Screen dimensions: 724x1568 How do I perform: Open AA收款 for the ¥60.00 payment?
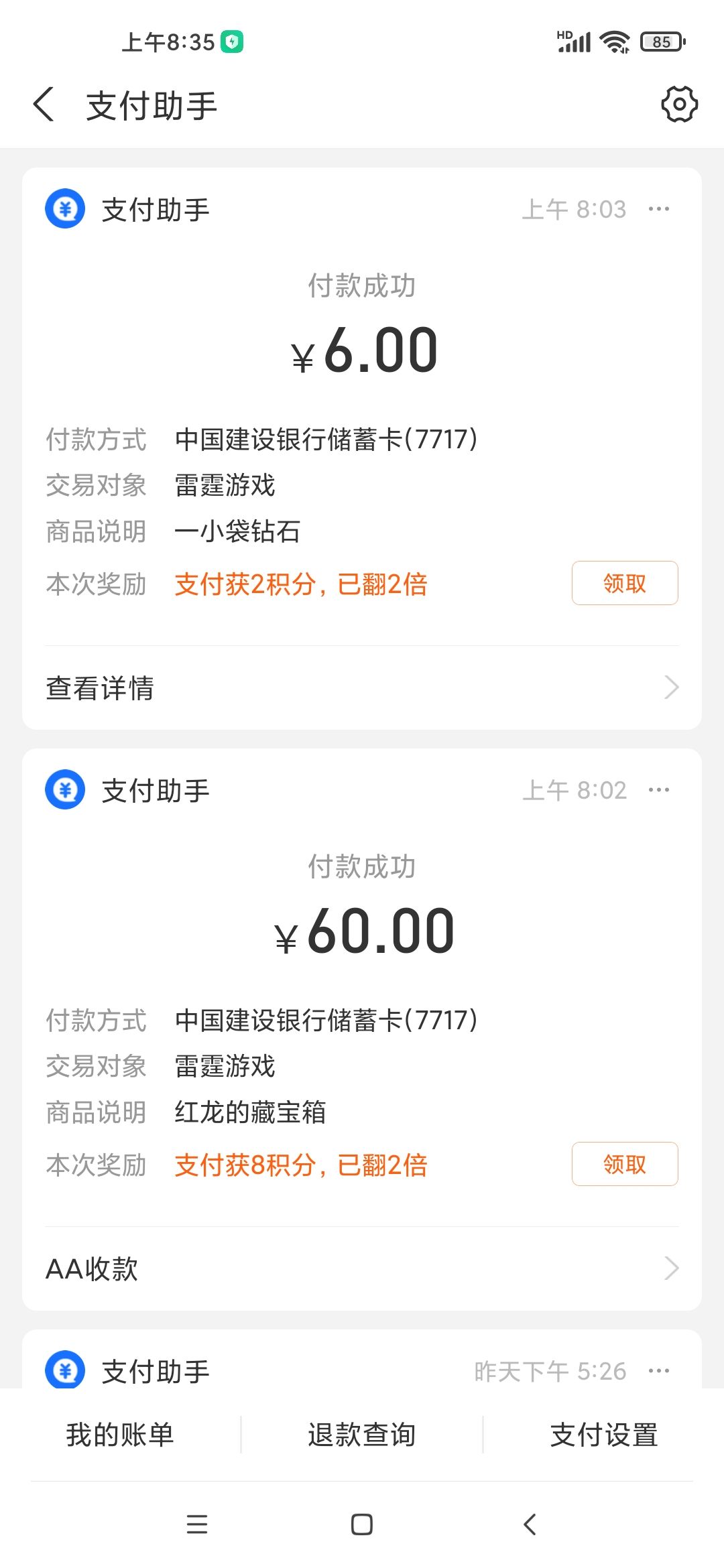coord(362,1268)
